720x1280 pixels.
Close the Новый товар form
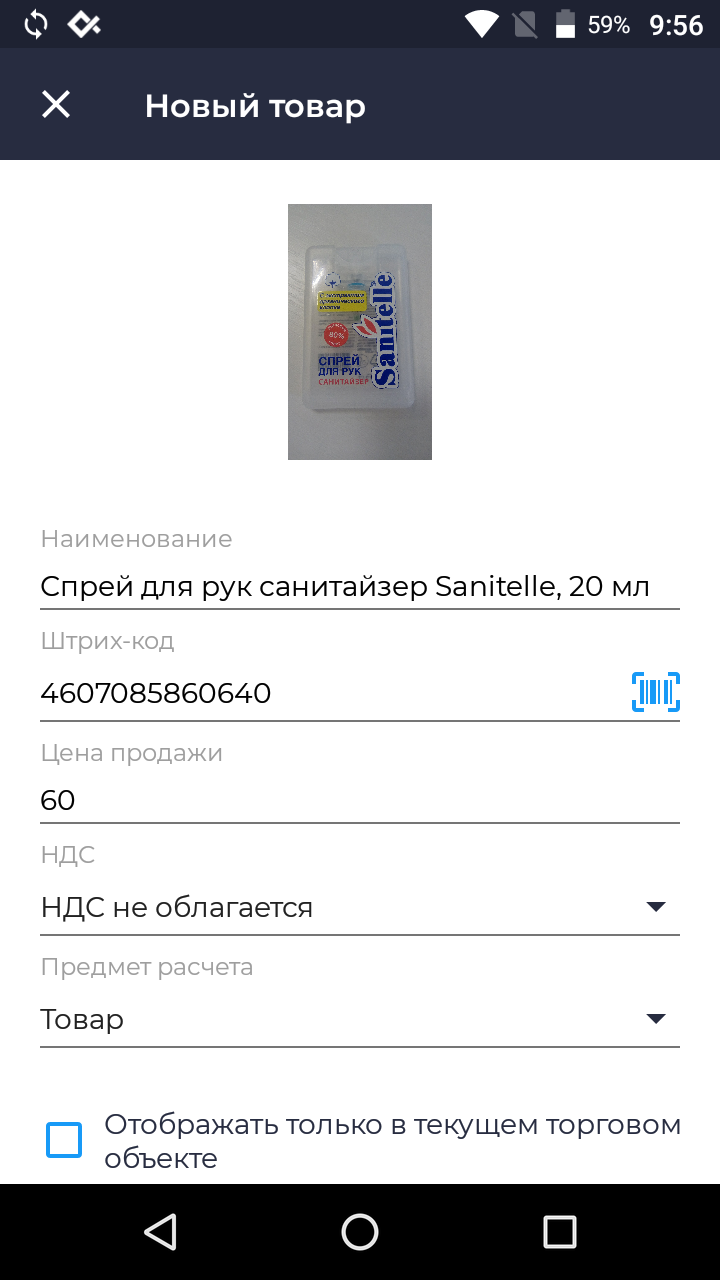pyautogui.click(x=56, y=105)
